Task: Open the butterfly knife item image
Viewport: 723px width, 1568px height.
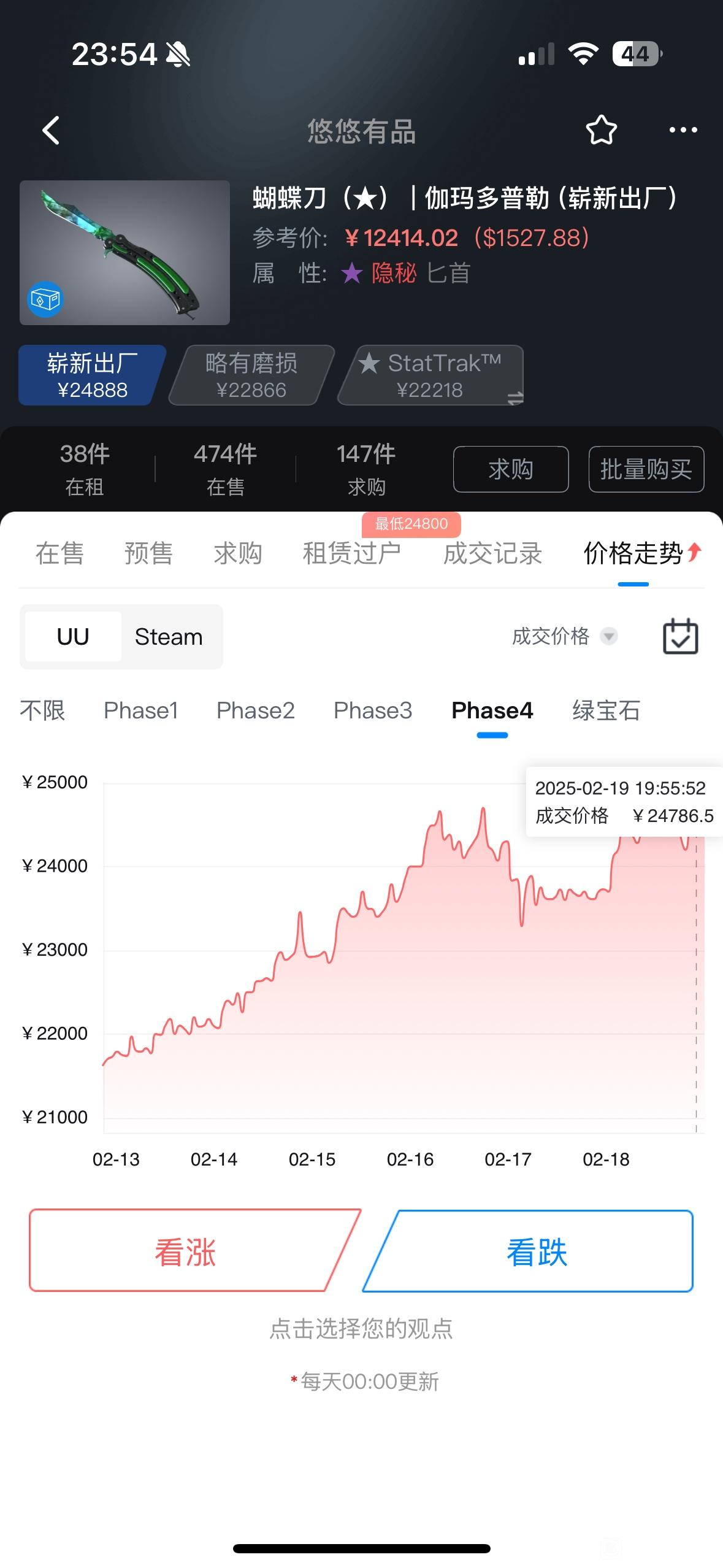Action: tap(124, 252)
